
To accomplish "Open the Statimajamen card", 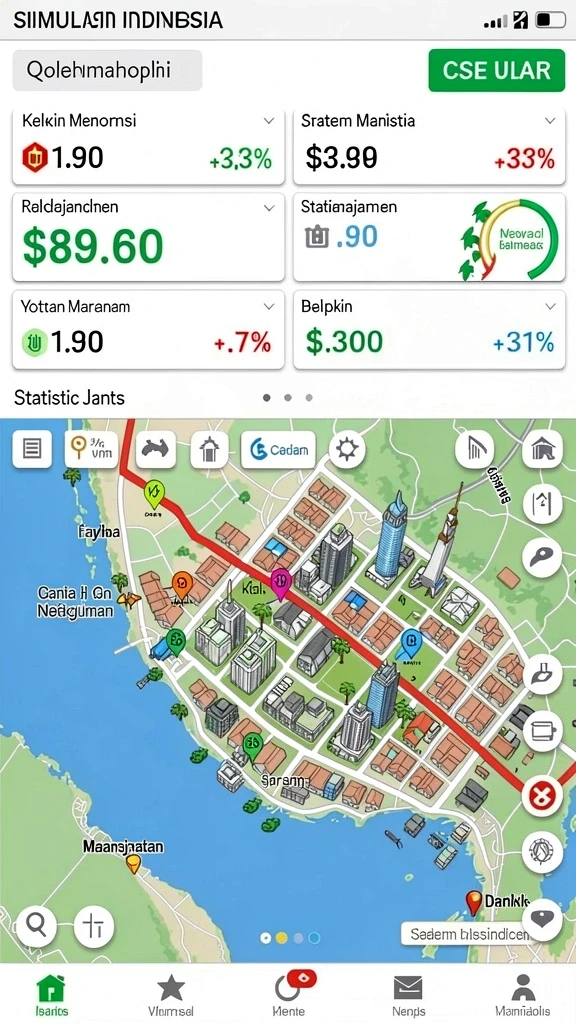I will [x=429, y=237].
